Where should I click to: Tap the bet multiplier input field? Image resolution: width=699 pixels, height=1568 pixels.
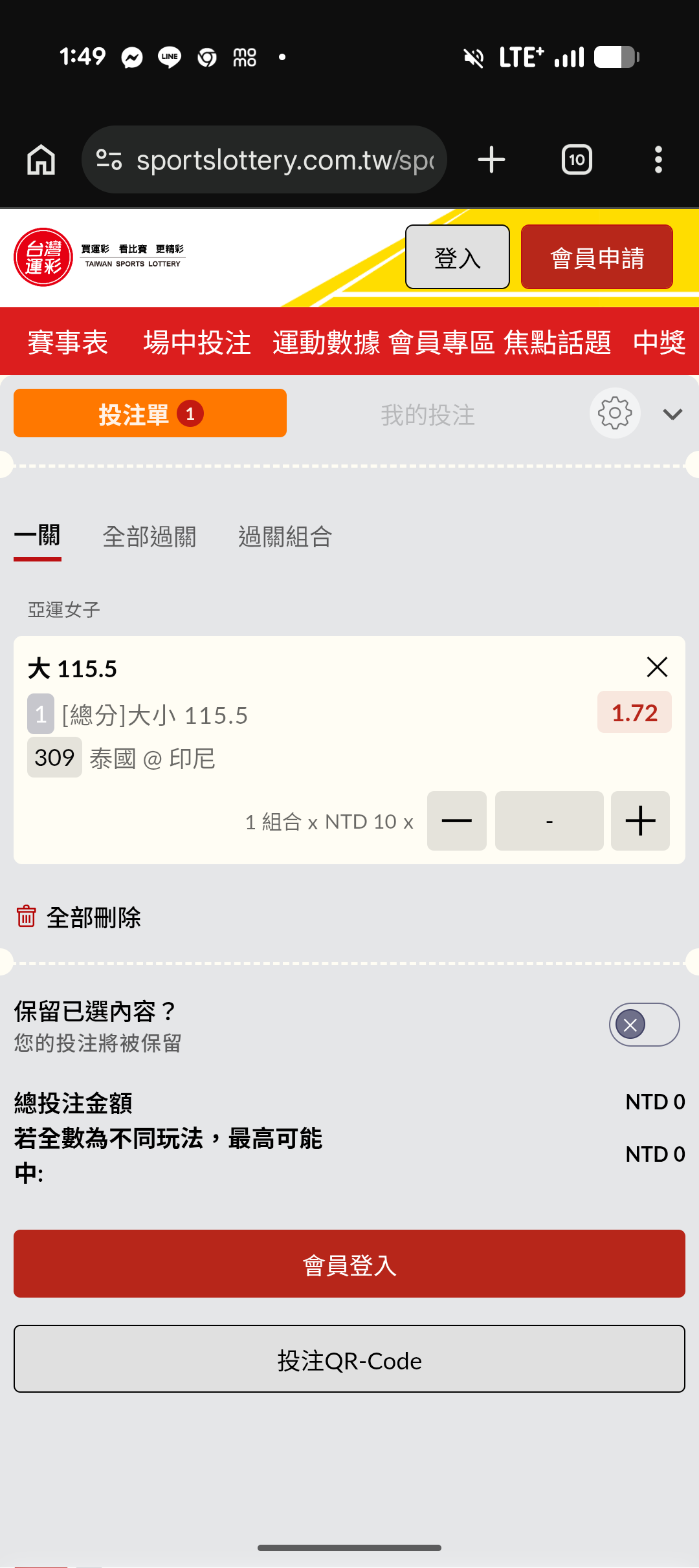549,821
